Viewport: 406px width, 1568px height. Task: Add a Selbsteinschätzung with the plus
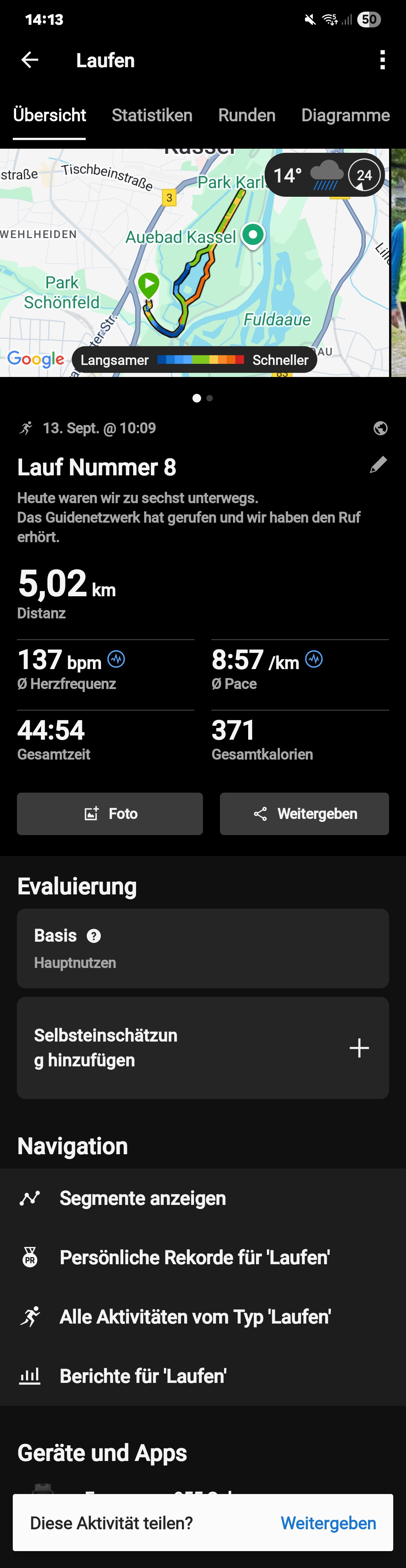359,1048
